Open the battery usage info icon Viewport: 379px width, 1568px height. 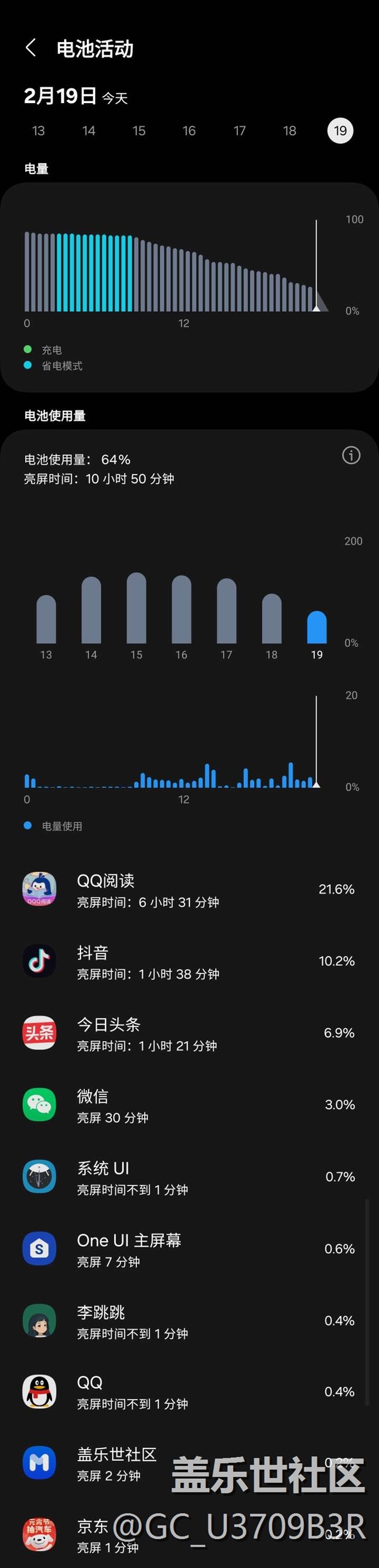click(351, 455)
